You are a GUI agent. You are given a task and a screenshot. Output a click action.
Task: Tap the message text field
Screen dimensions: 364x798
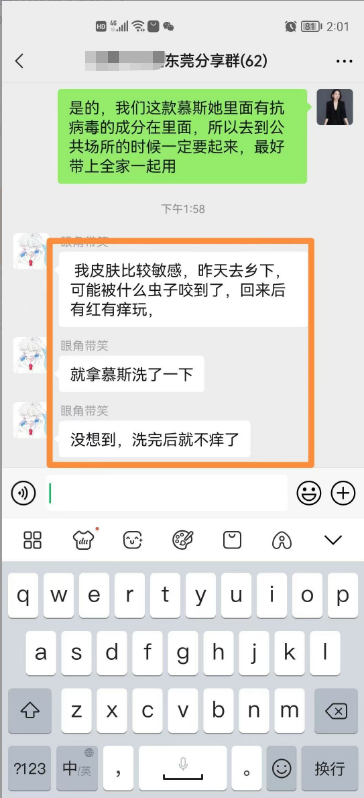(x=166, y=493)
